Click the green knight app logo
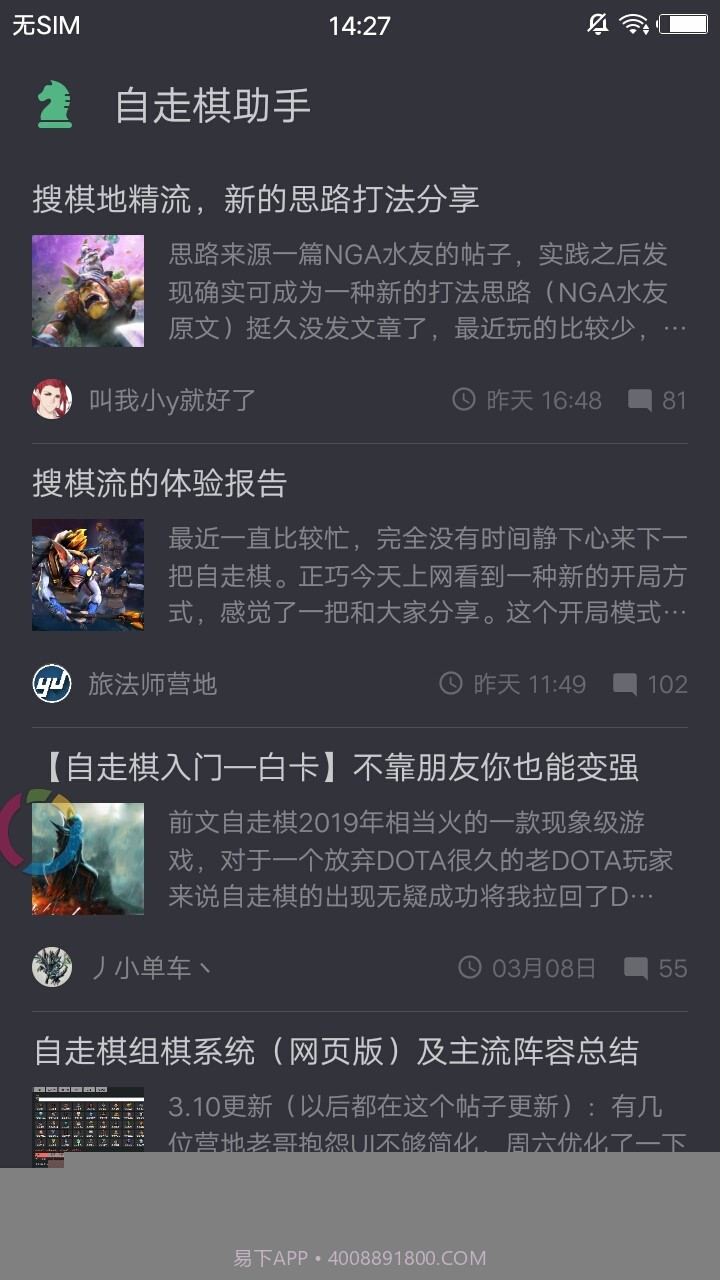This screenshot has width=720, height=1280. [x=52, y=100]
